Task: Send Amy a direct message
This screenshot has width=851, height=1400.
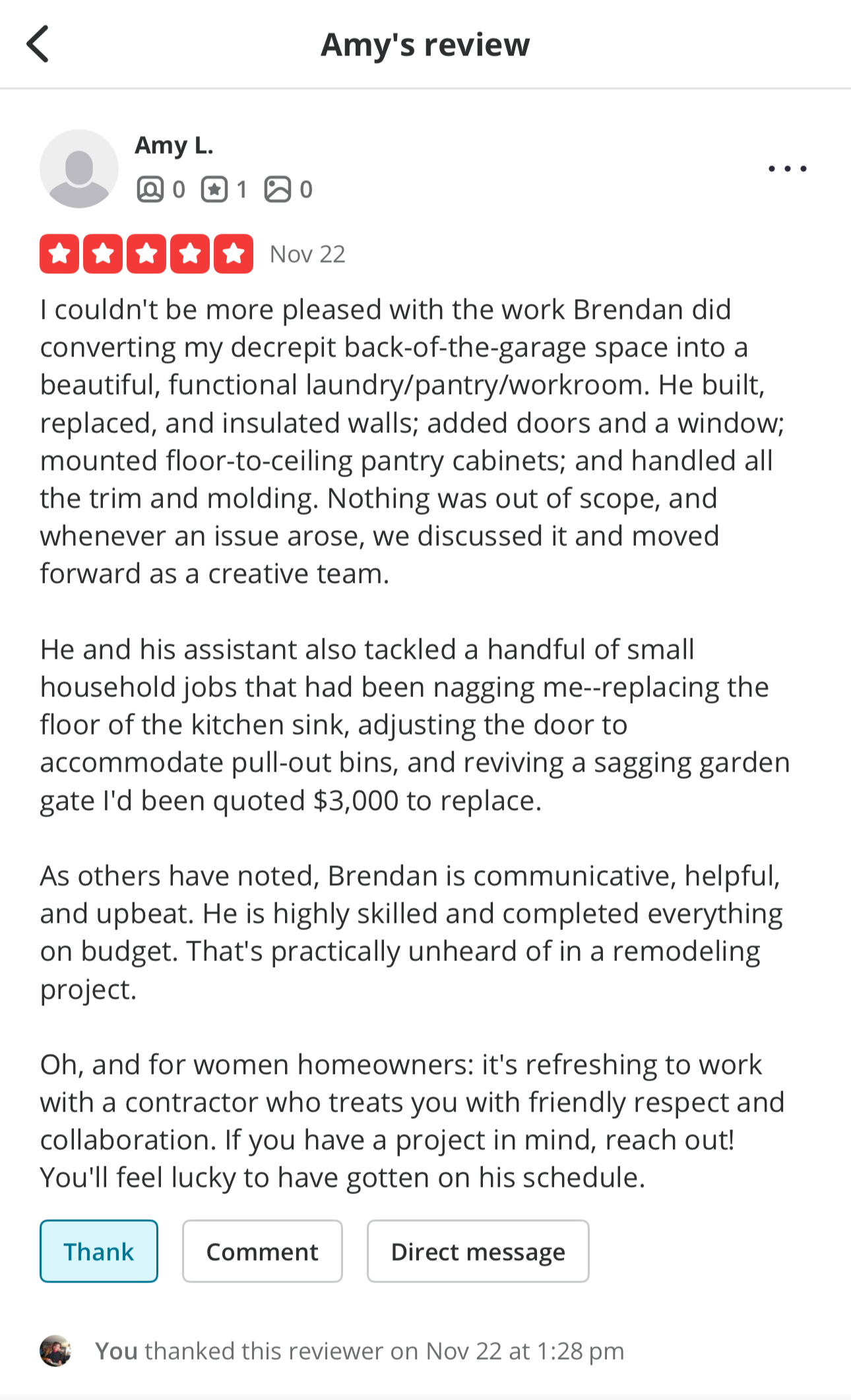Action: tap(478, 1251)
